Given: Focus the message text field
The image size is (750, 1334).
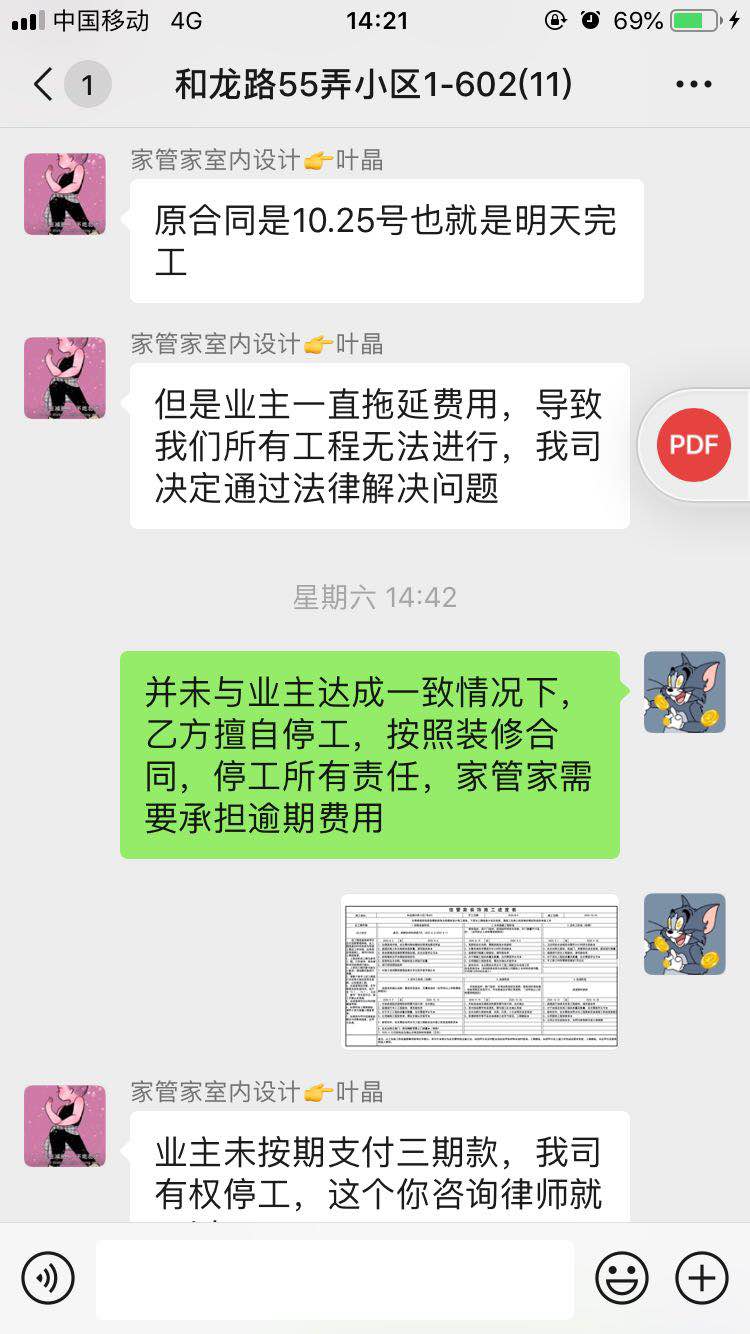Looking at the screenshot, I should [335, 1279].
